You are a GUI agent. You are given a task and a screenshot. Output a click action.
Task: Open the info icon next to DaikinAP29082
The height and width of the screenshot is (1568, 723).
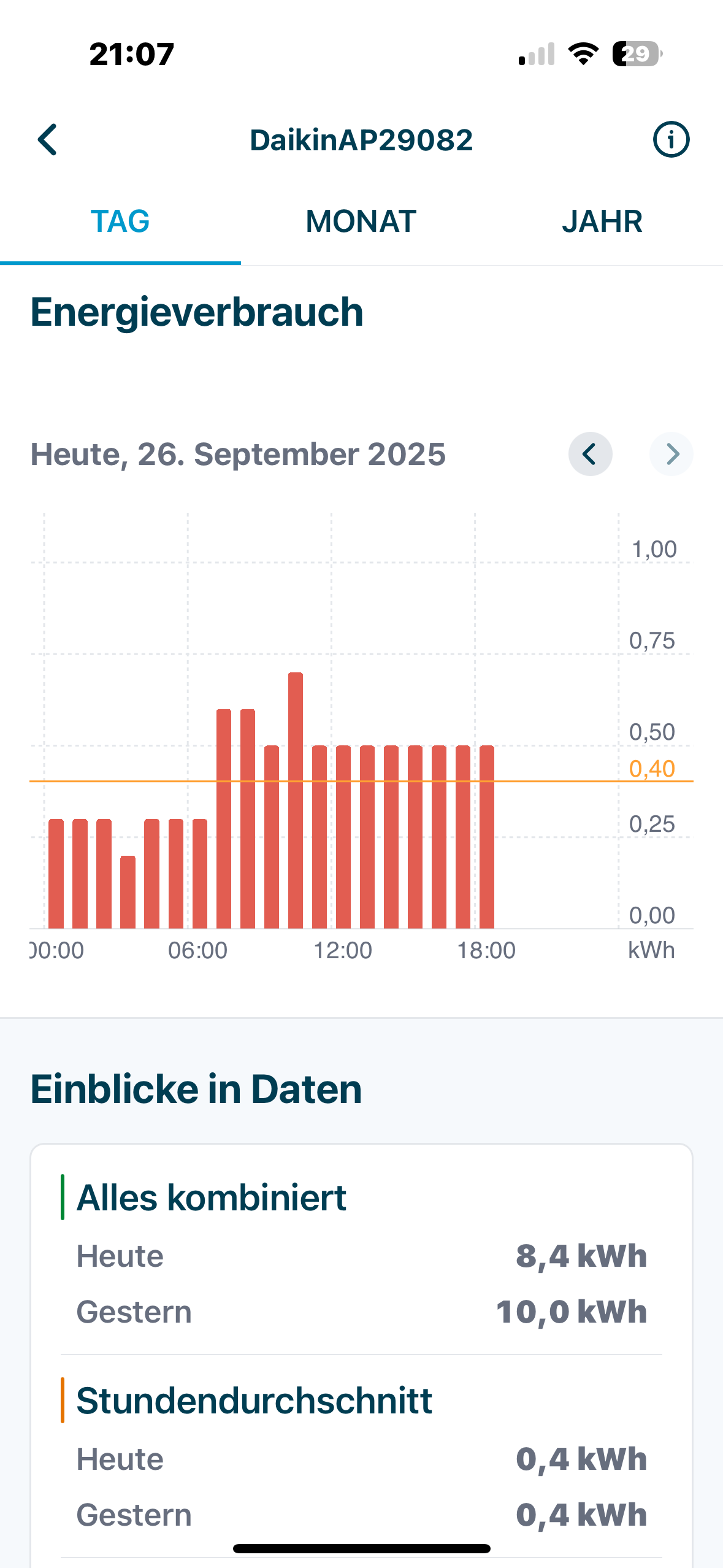coord(671,139)
